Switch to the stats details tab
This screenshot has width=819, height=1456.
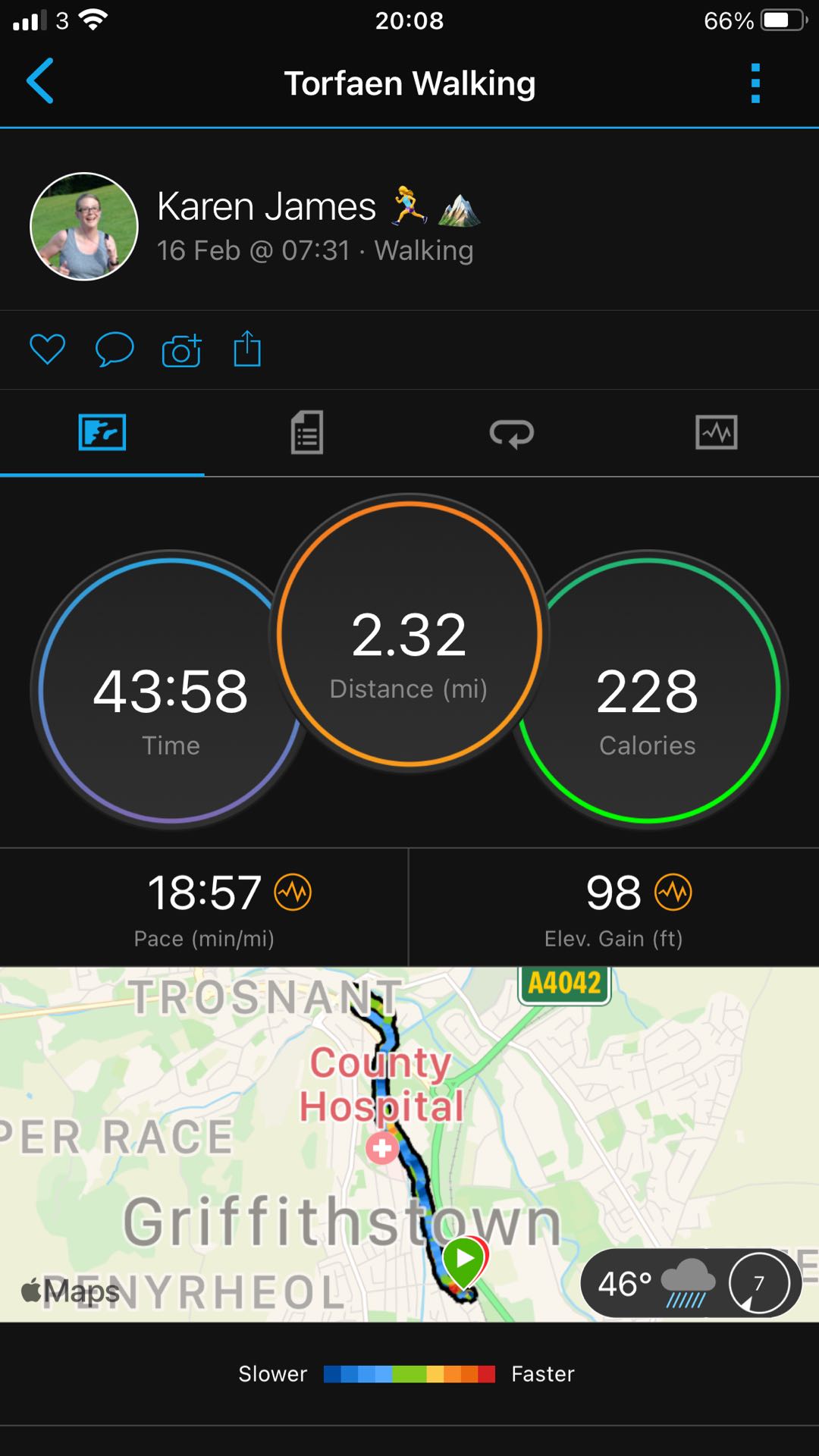pos(307,432)
